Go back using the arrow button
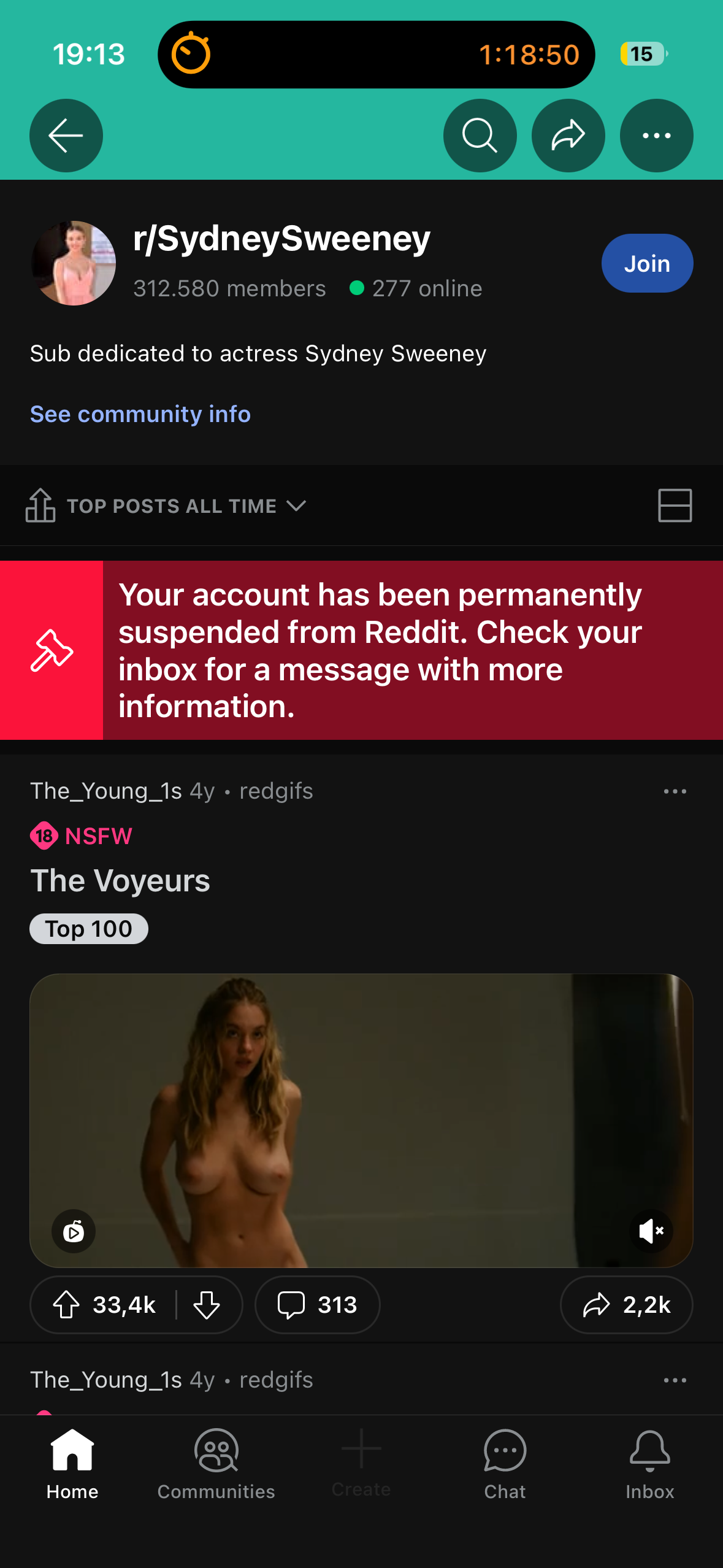 [x=66, y=136]
